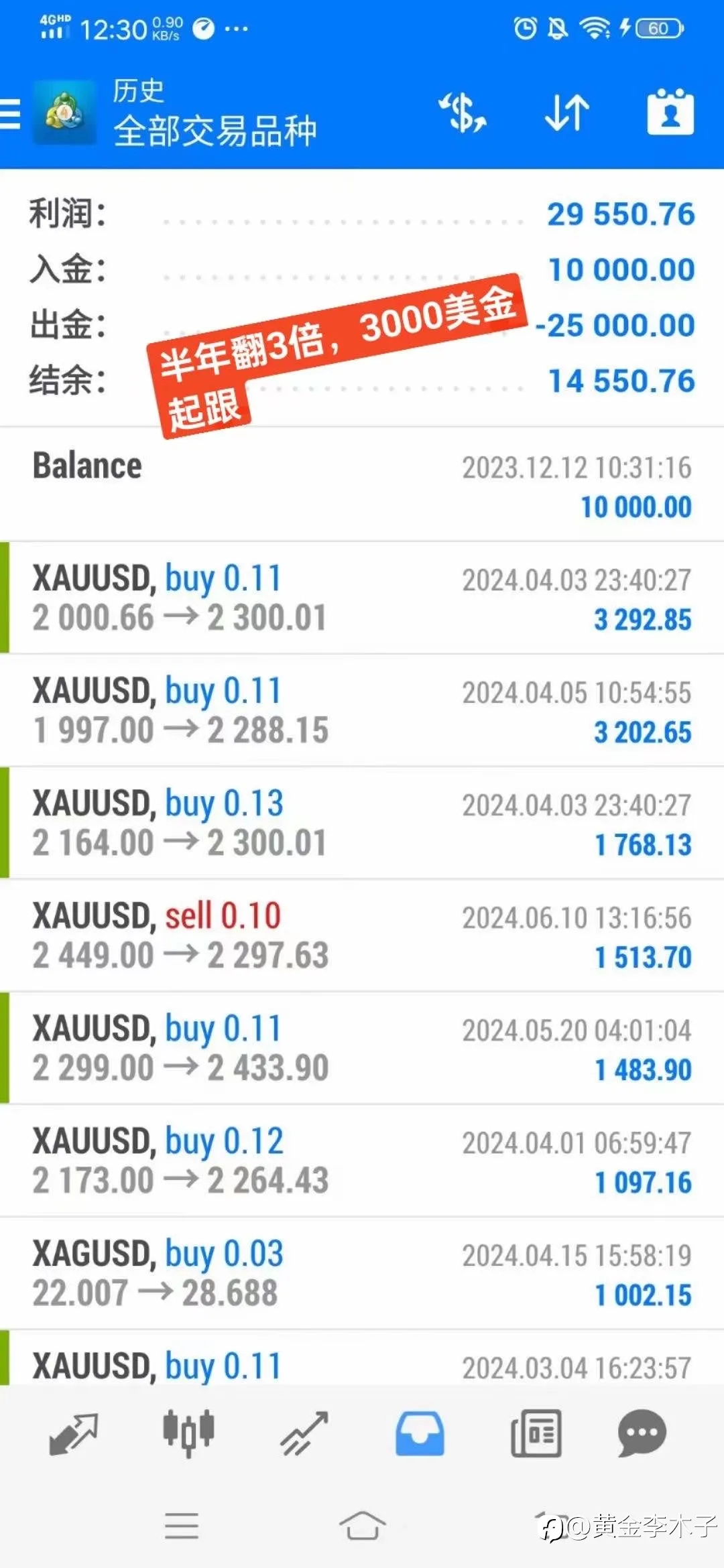Open the XAUUSD buy 0.12 trade
Viewport: 724px width, 1568px height.
362,1161
